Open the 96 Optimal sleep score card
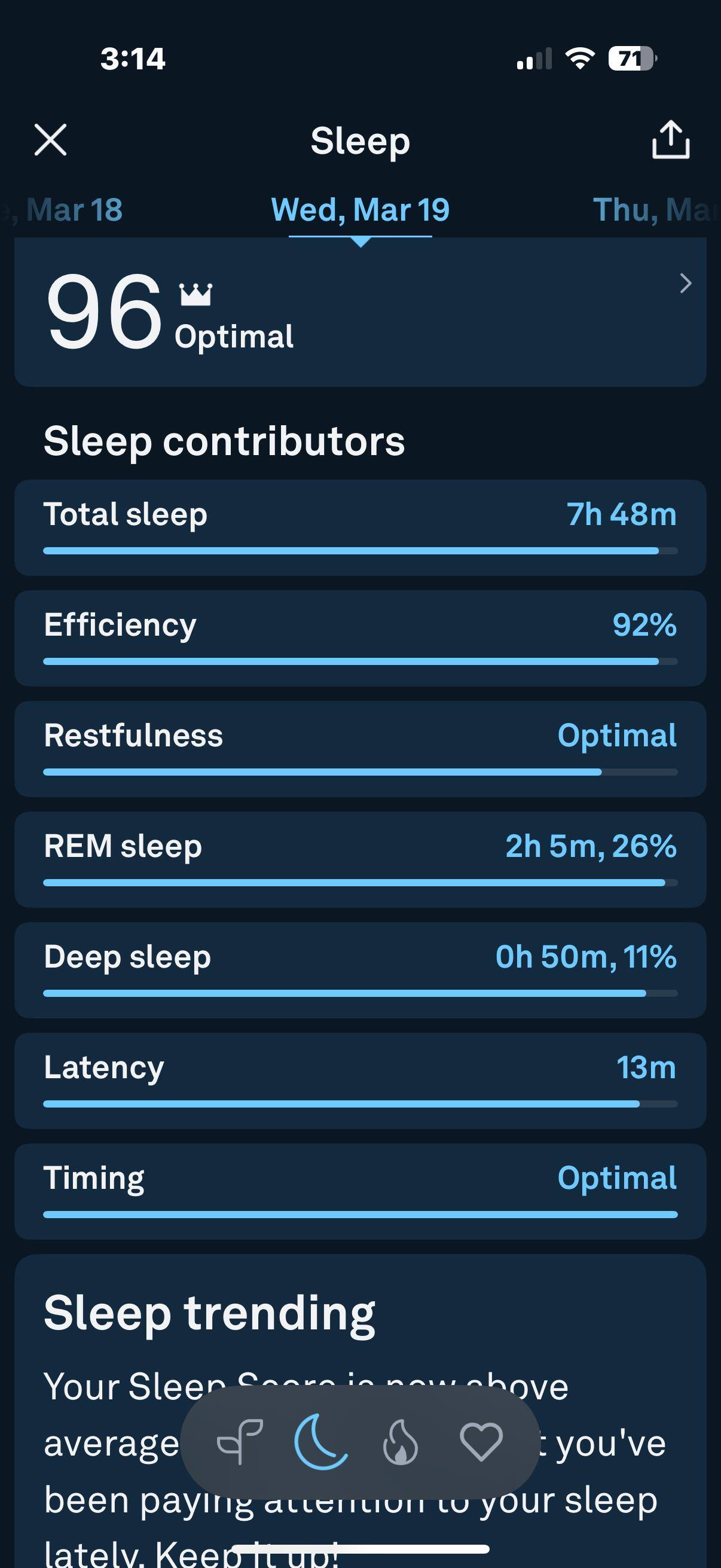721x1568 pixels. [x=360, y=312]
